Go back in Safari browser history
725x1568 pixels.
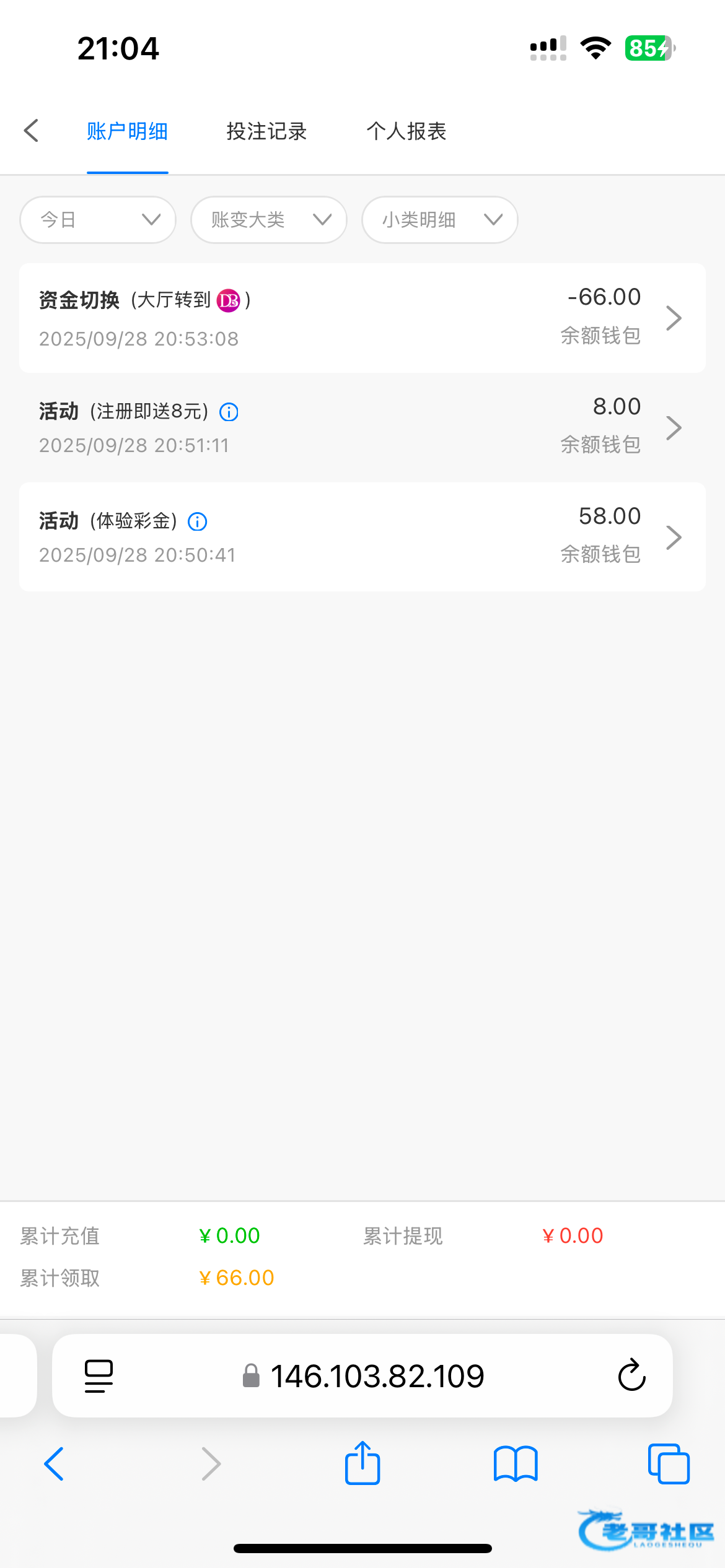[x=55, y=1464]
